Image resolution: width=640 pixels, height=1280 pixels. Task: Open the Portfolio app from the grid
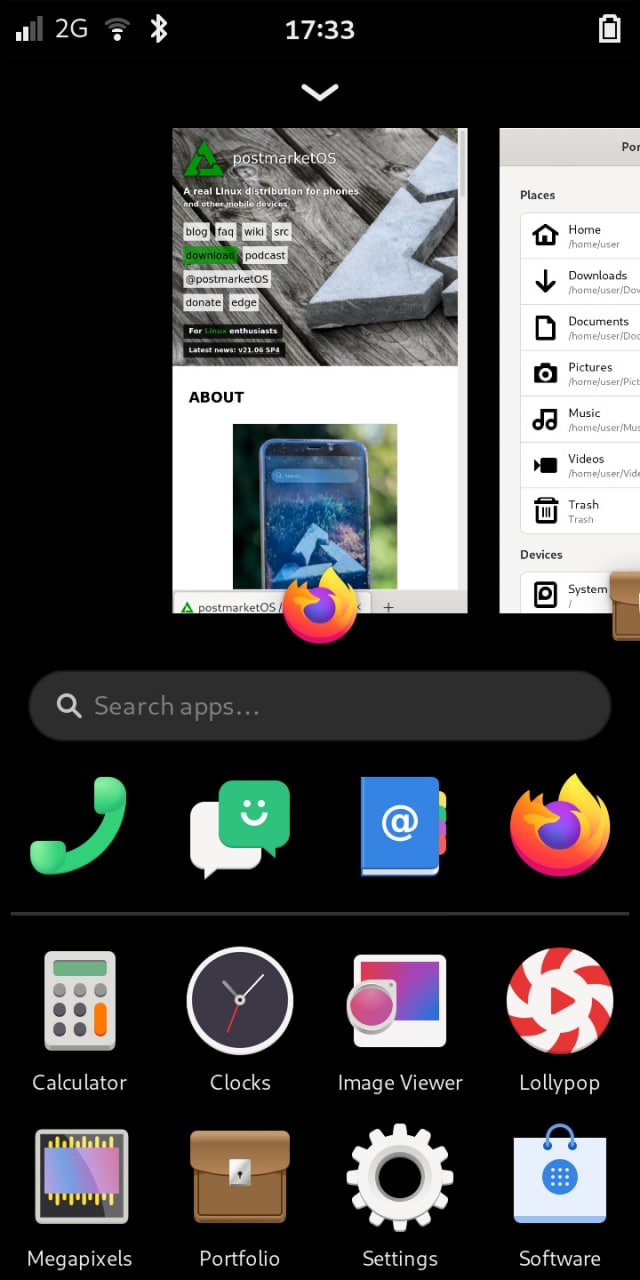point(240,1177)
